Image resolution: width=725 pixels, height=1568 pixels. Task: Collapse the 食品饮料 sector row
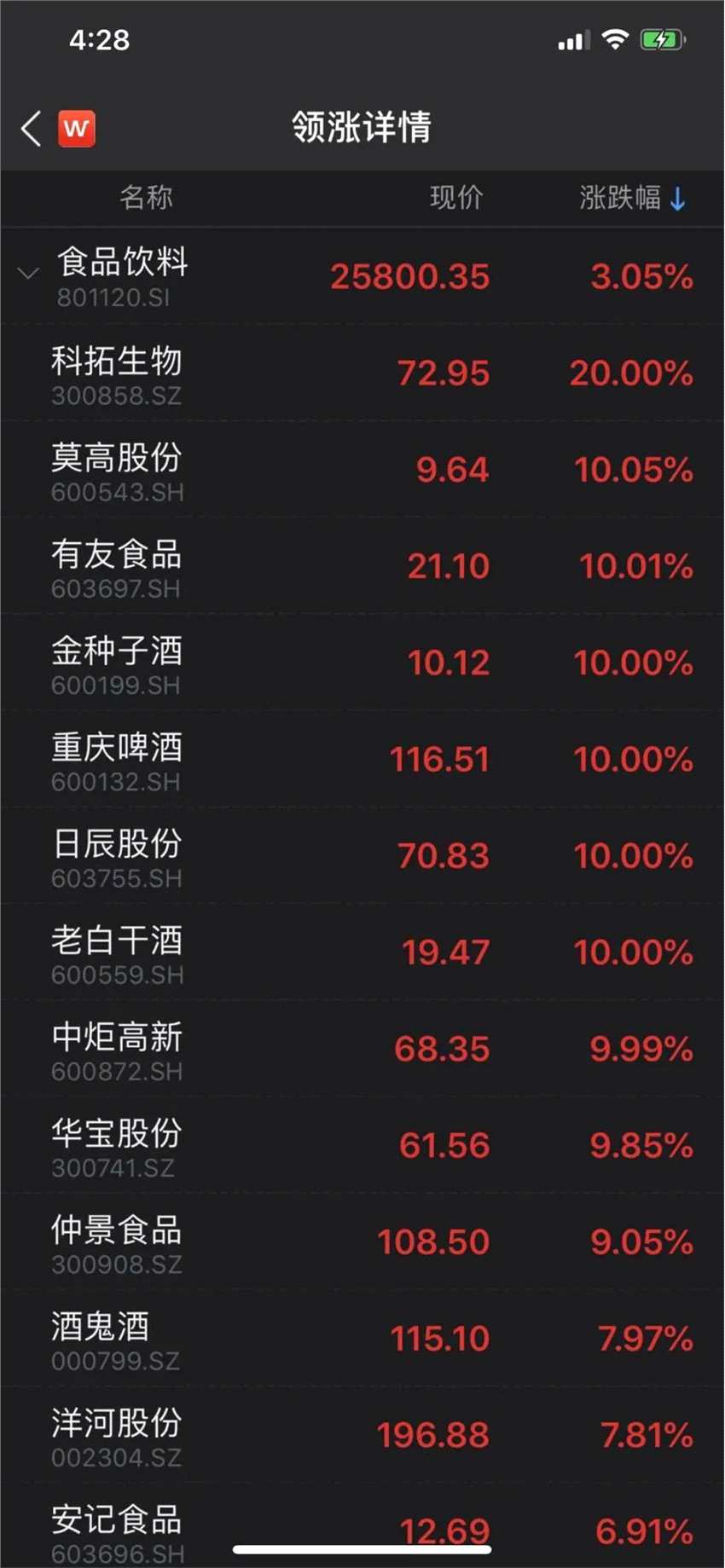[x=28, y=274]
